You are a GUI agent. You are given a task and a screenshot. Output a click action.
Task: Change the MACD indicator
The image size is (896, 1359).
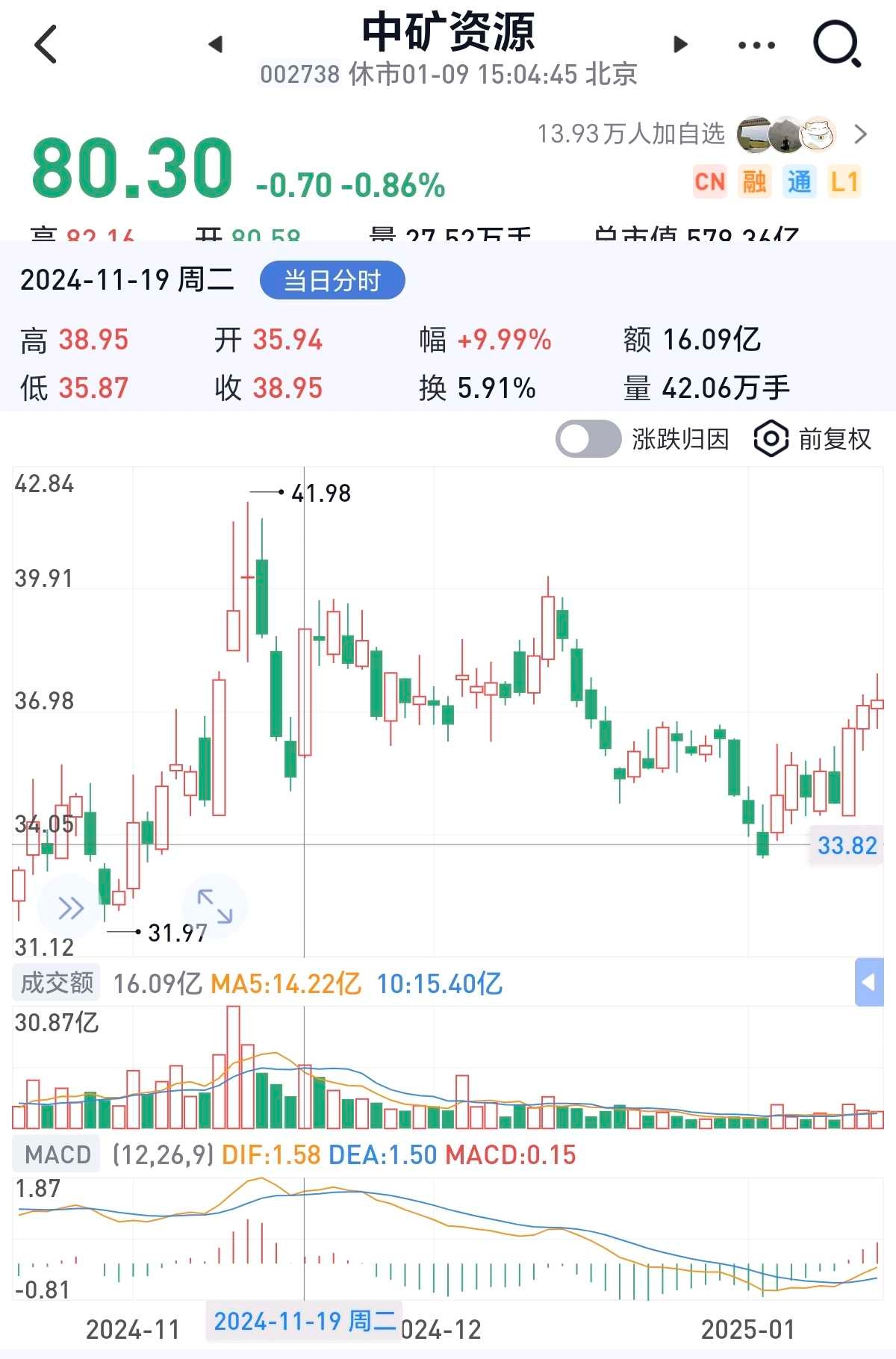point(57,1154)
